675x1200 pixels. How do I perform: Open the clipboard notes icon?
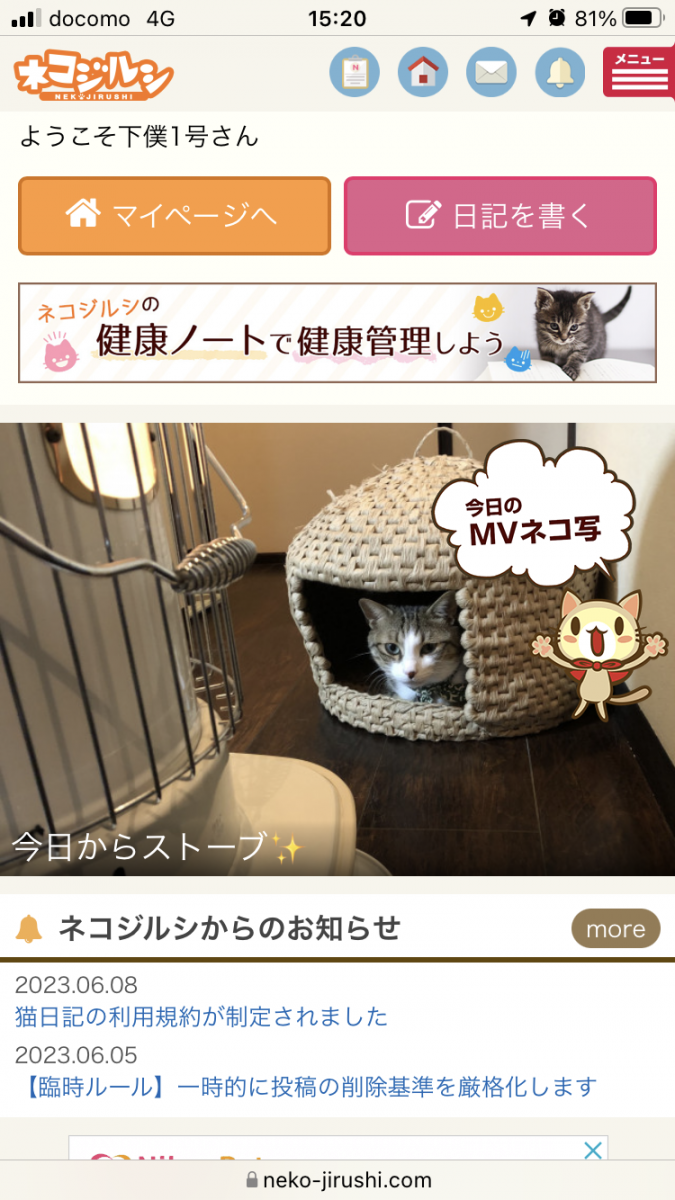coord(354,72)
